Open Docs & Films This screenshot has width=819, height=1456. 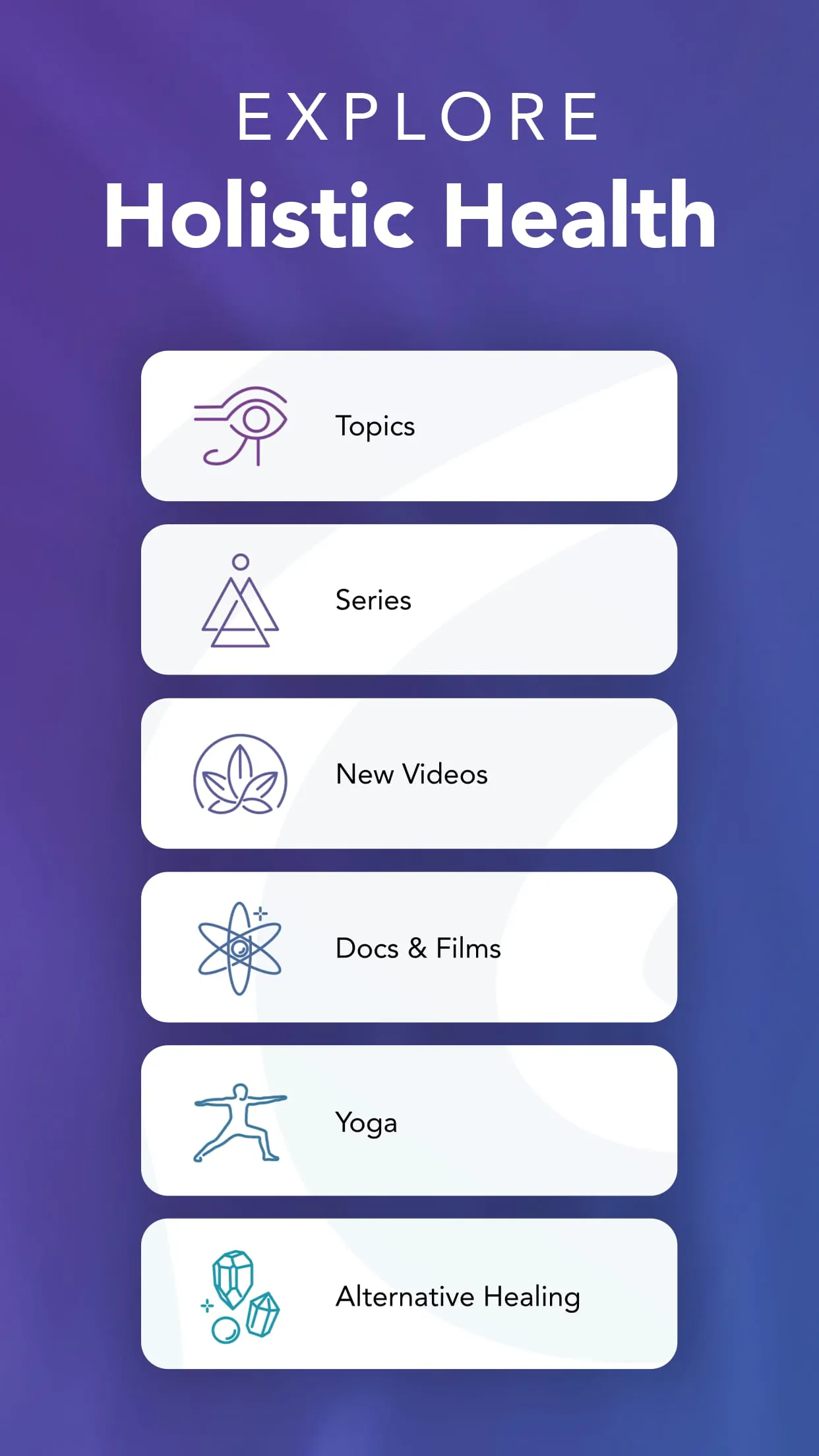(x=409, y=950)
